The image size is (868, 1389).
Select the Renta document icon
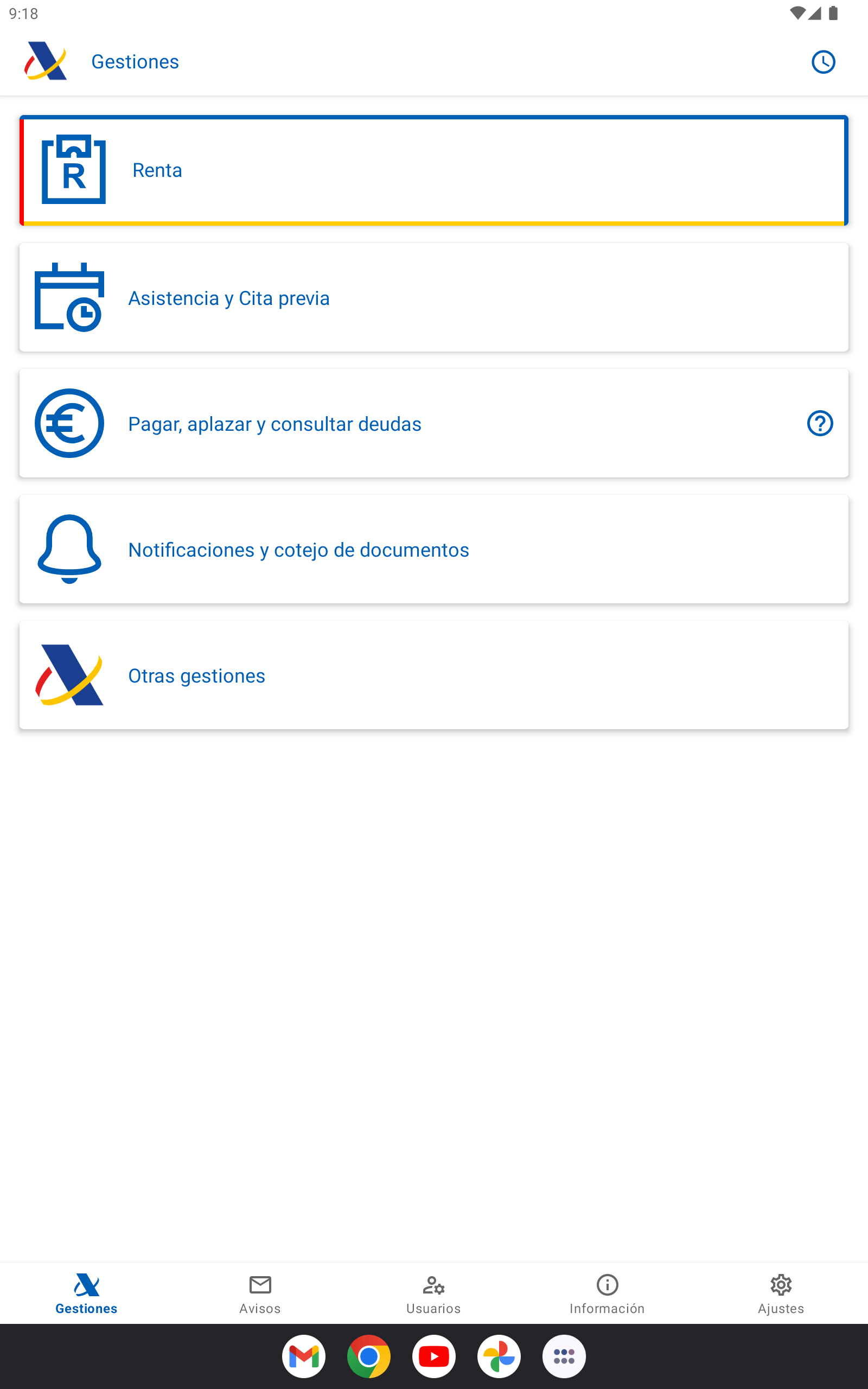[73, 170]
